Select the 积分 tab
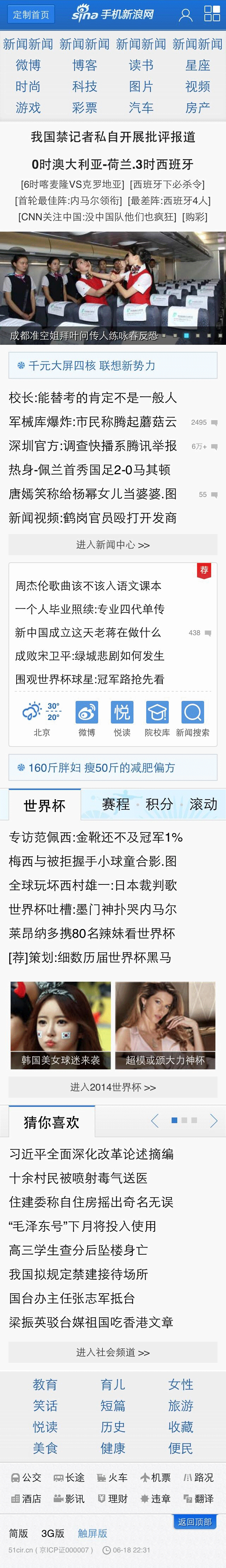The height and width of the screenshot is (1568, 226). (x=159, y=804)
